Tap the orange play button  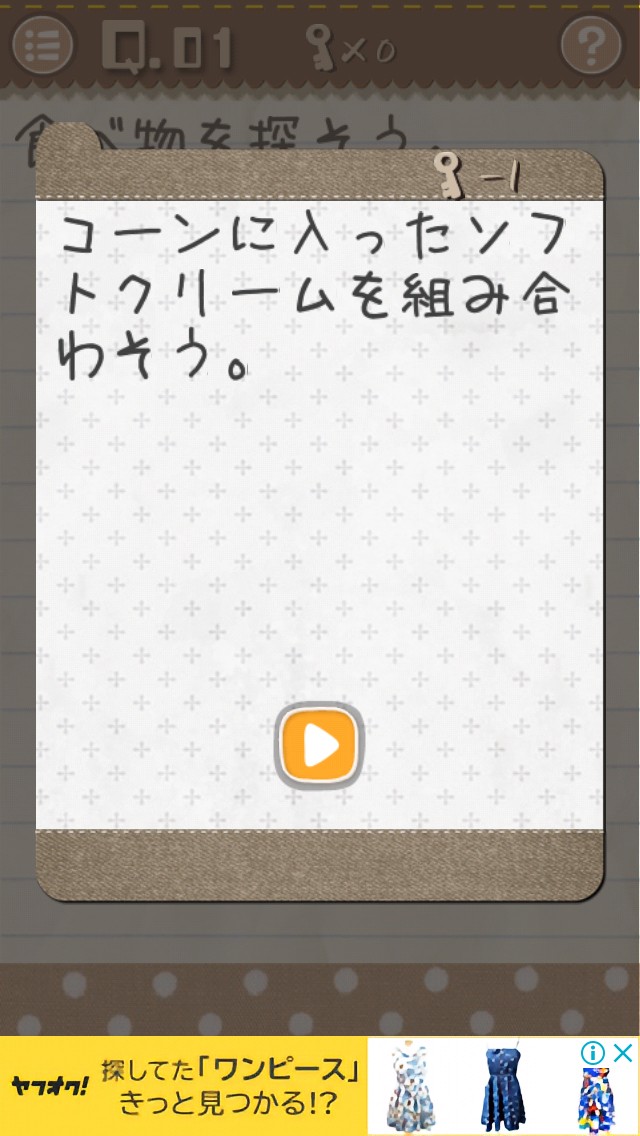click(x=320, y=744)
